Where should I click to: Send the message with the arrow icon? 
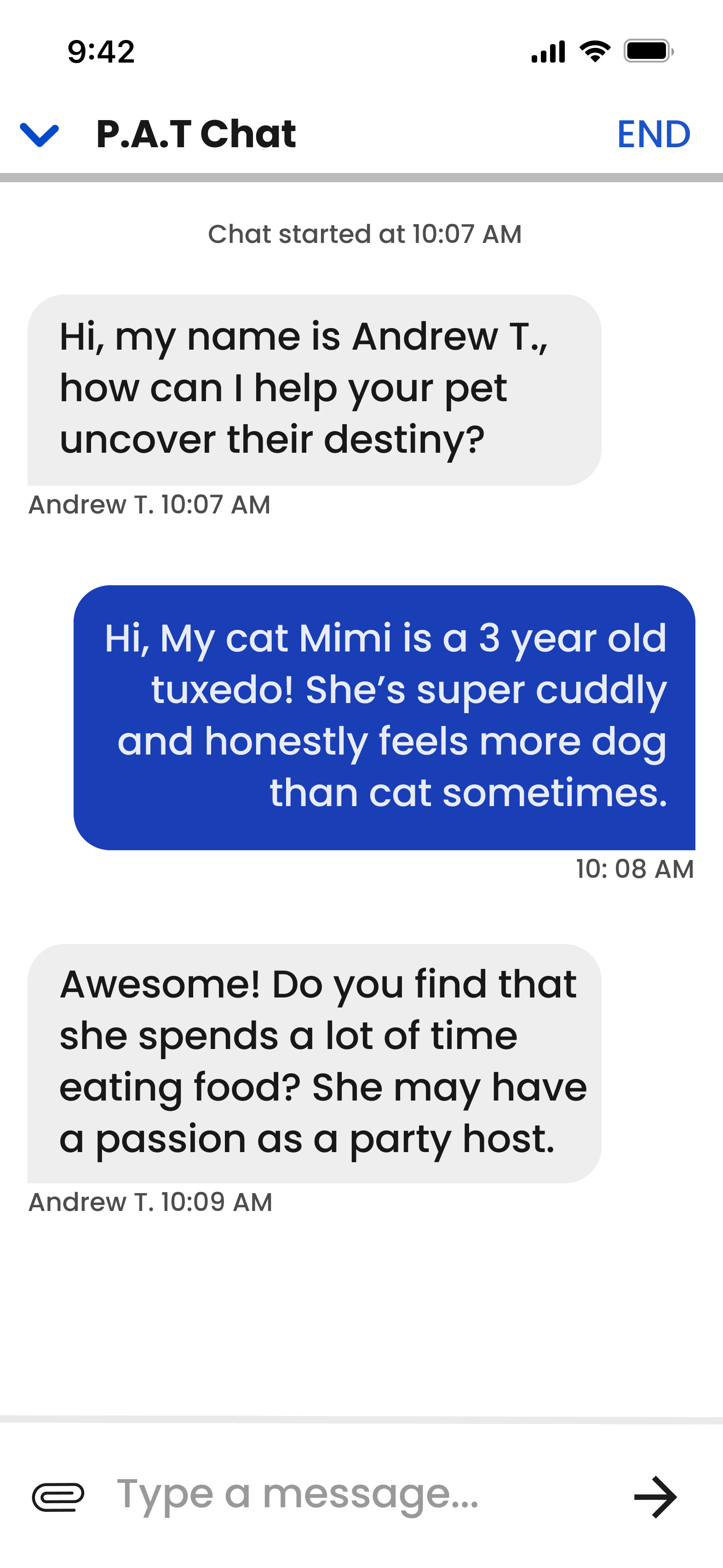(x=655, y=1497)
